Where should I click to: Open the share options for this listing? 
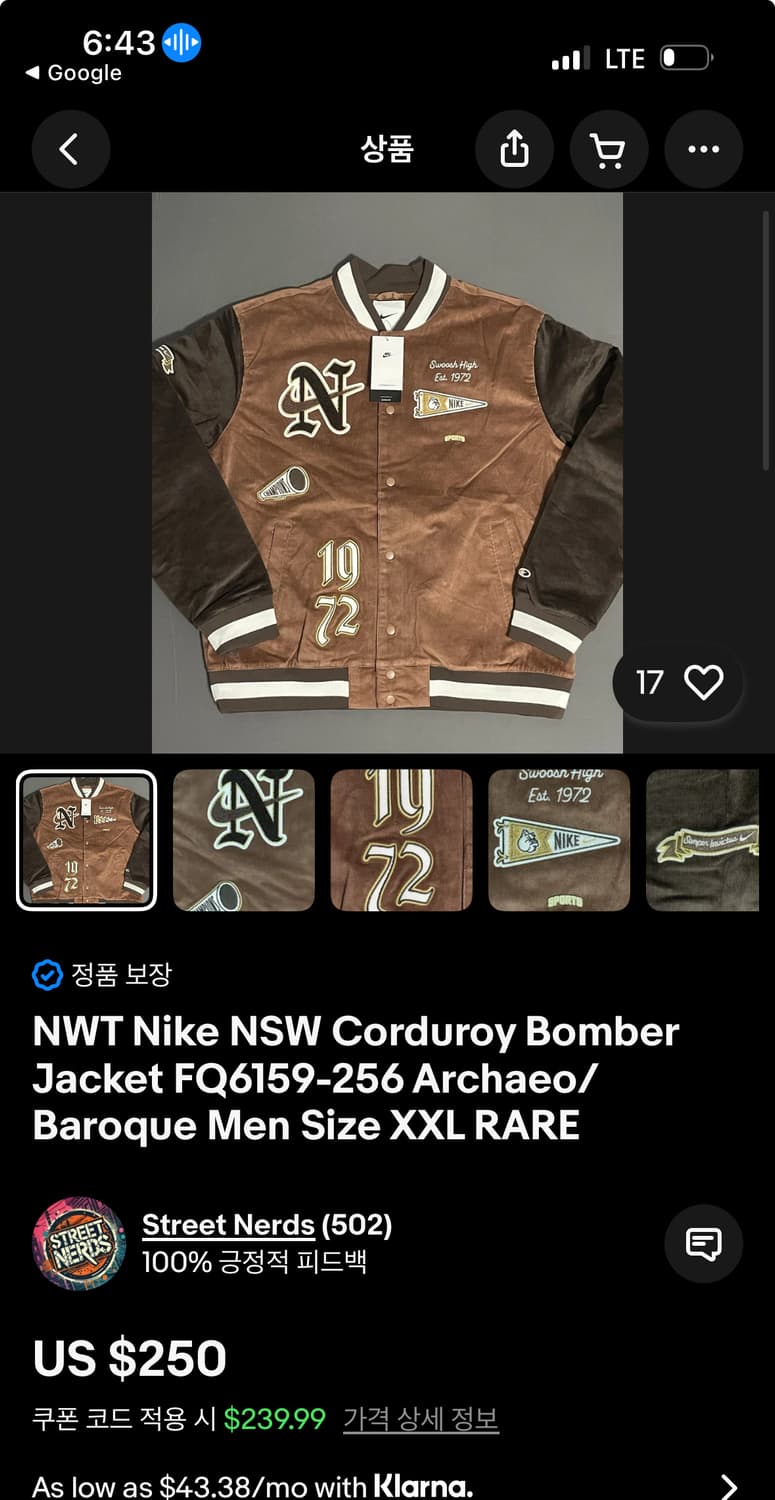pos(514,149)
